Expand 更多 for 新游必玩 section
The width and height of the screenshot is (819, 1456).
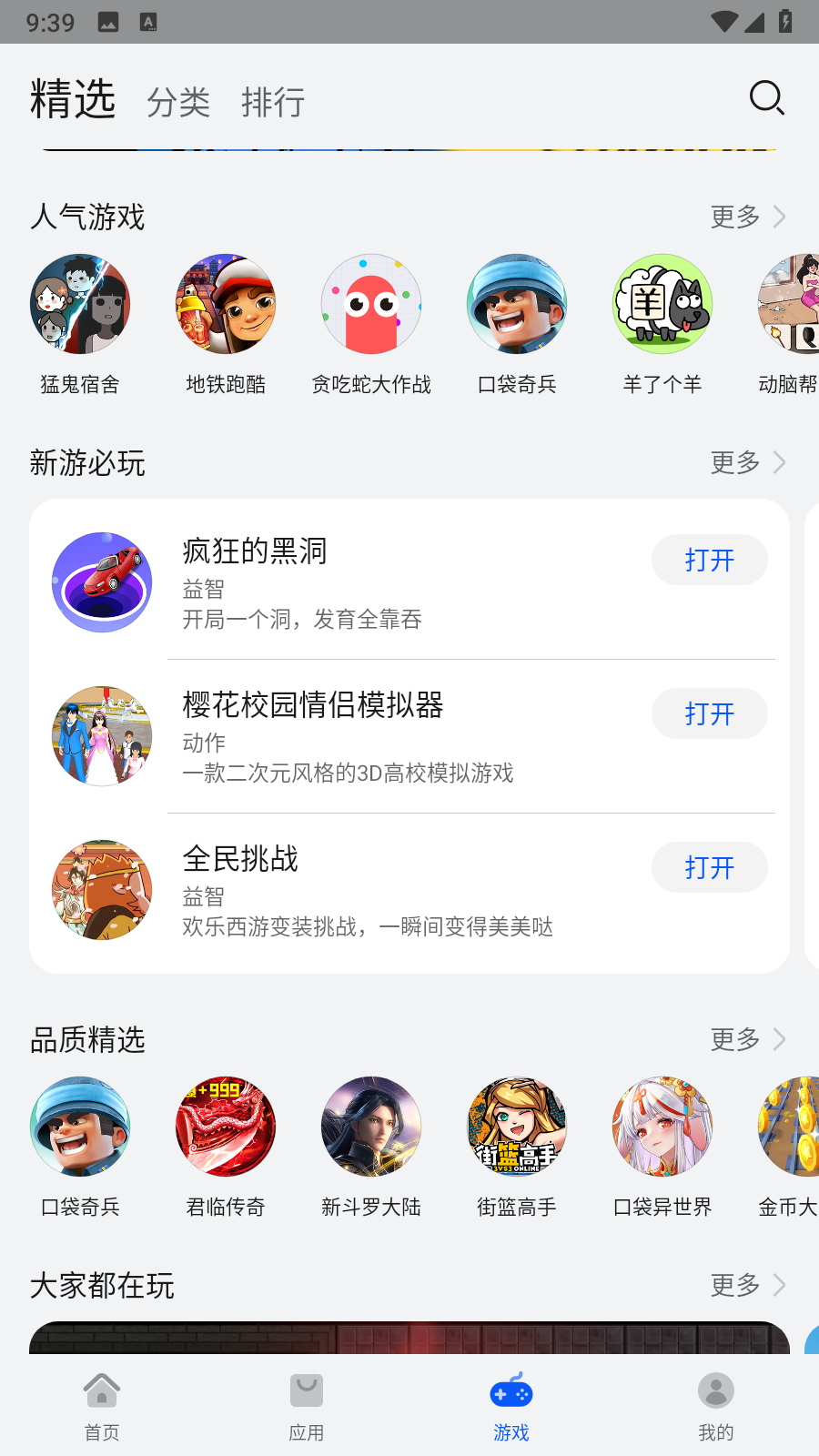pyautogui.click(x=746, y=463)
